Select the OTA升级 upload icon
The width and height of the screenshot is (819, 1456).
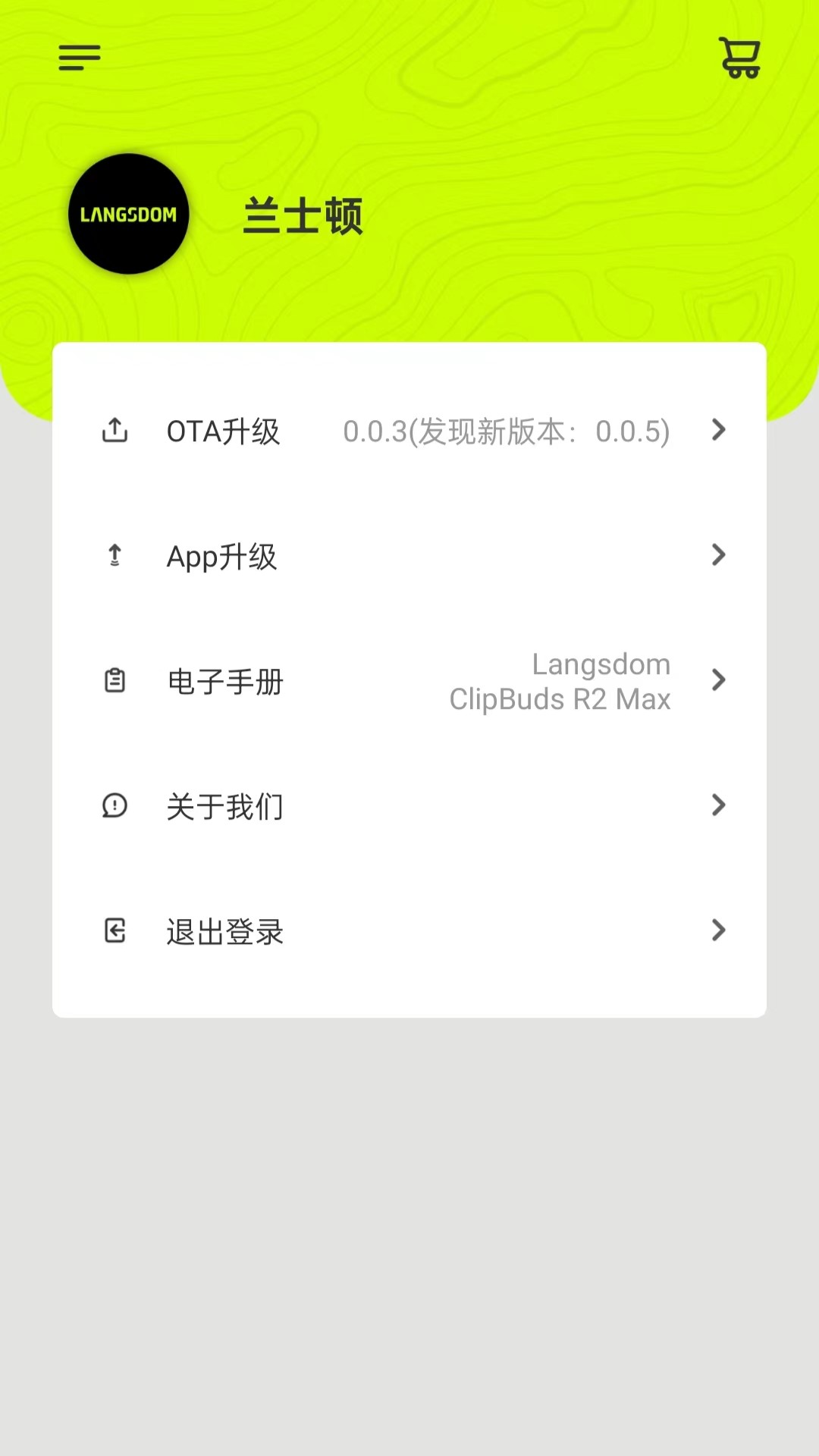tap(115, 430)
